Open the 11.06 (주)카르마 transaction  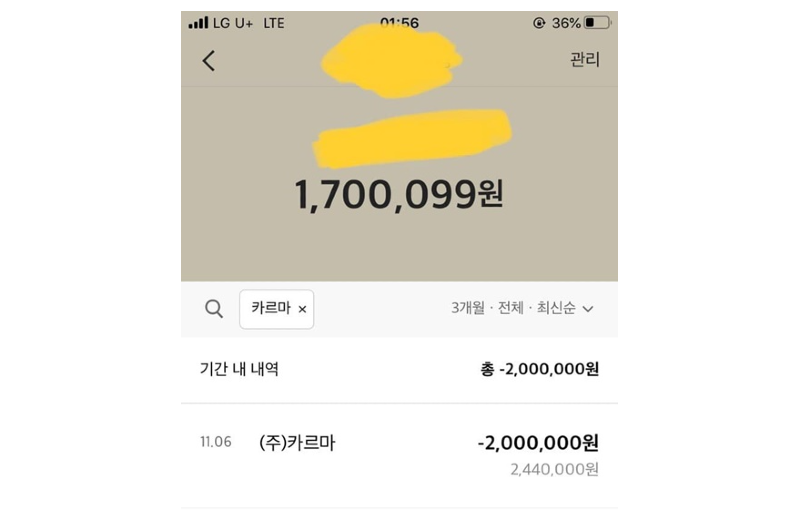(399, 454)
